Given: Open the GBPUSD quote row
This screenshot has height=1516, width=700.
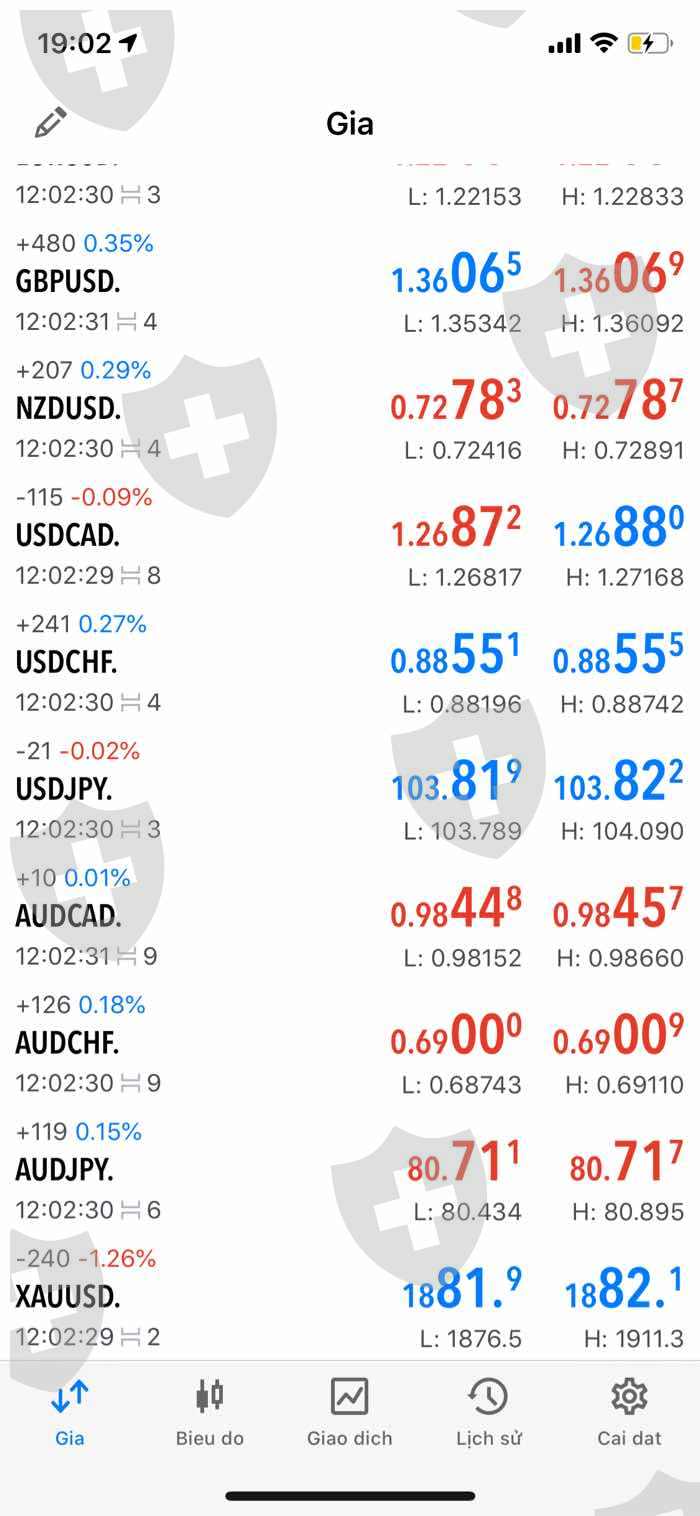Looking at the screenshot, I should pyautogui.click(x=68, y=282).
